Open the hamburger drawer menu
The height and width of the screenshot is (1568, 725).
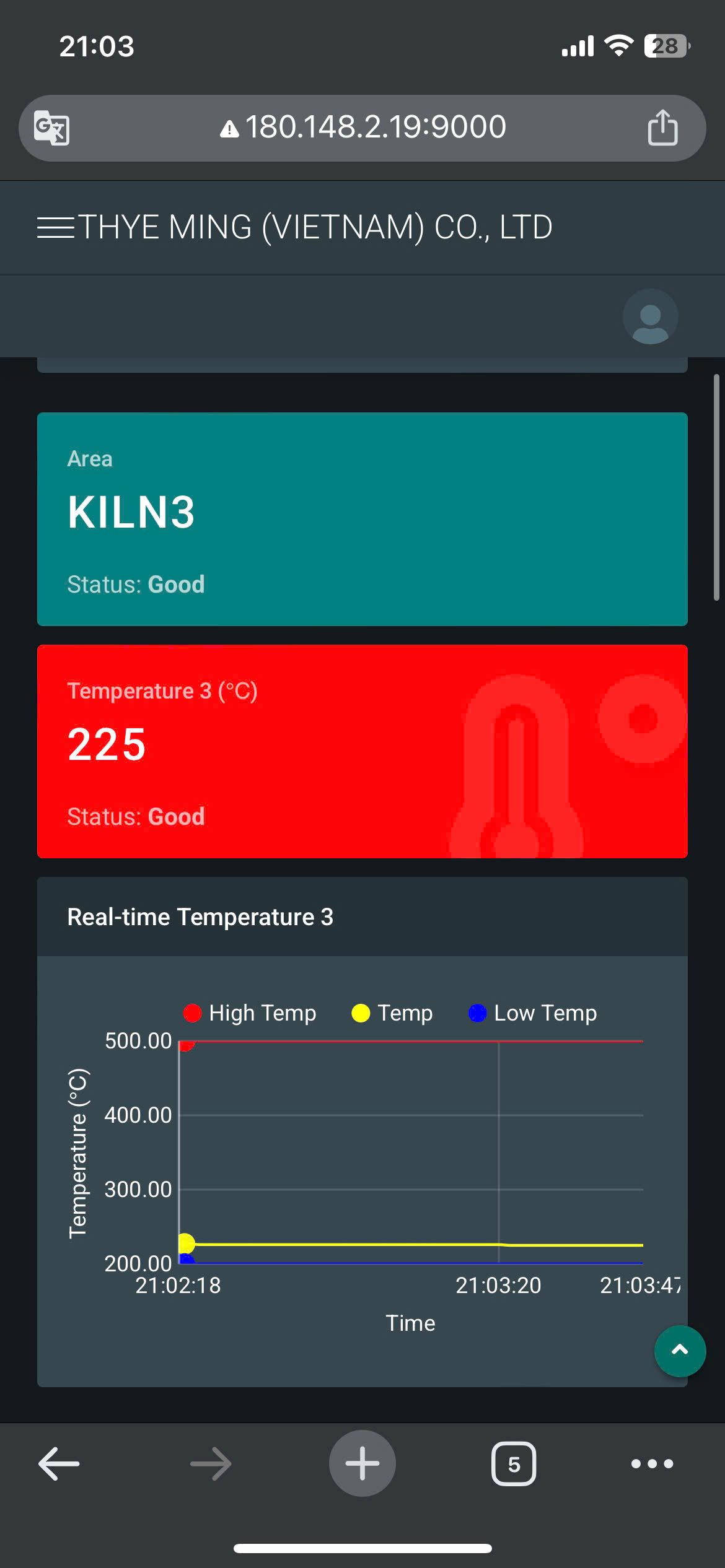tap(56, 228)
